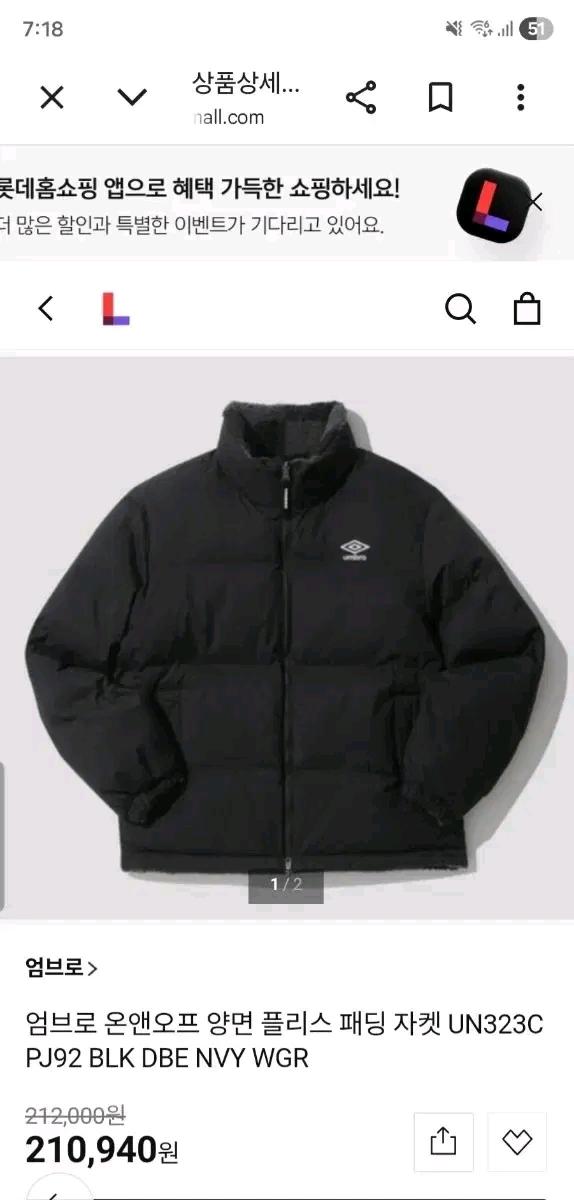The width and height of the screenshot is (574, 1200).
Task: Open the three-dot overflow menu
Action: click(520, 97)
